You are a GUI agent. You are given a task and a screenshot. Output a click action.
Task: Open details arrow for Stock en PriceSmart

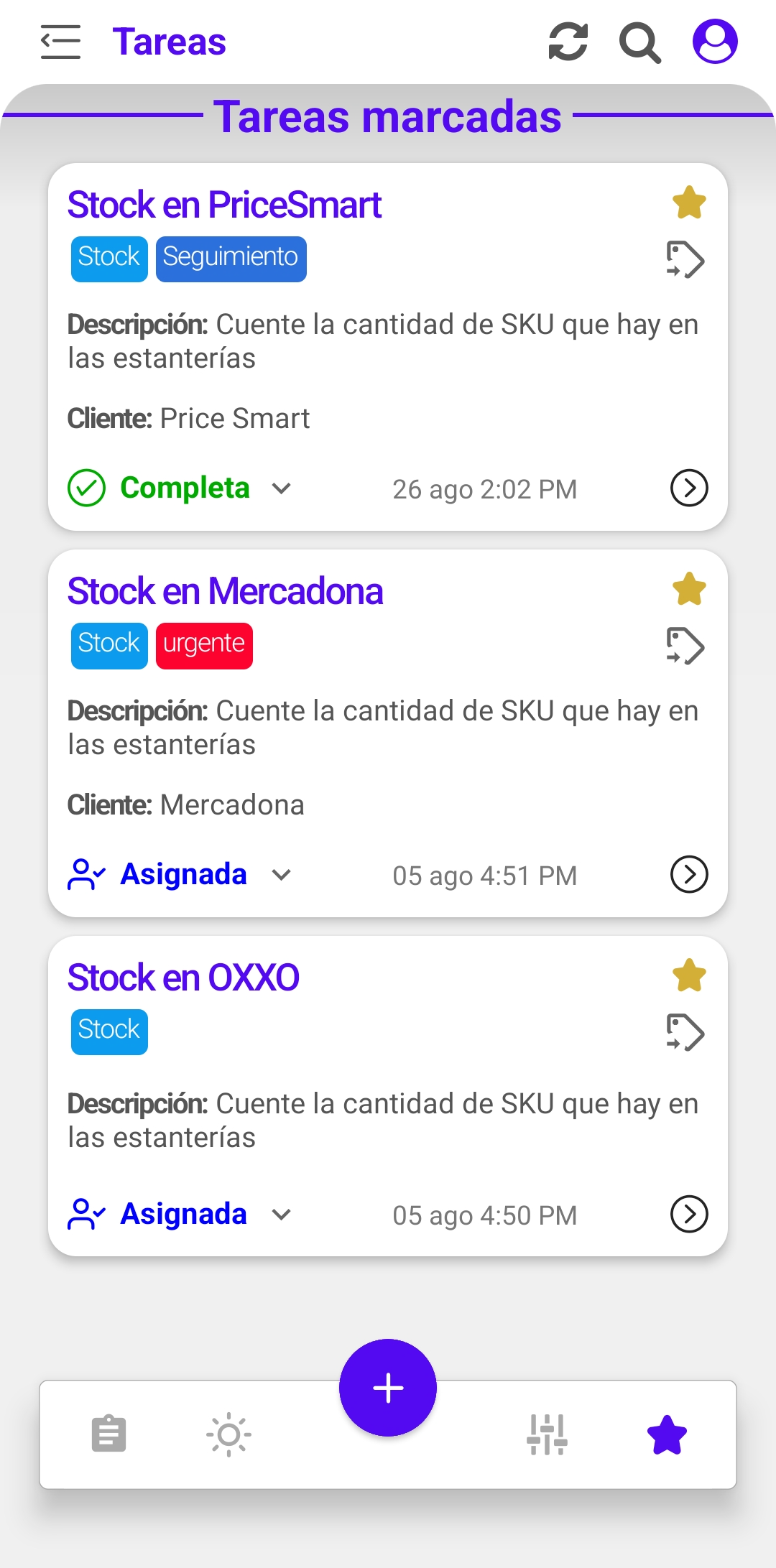coord(689,488)
